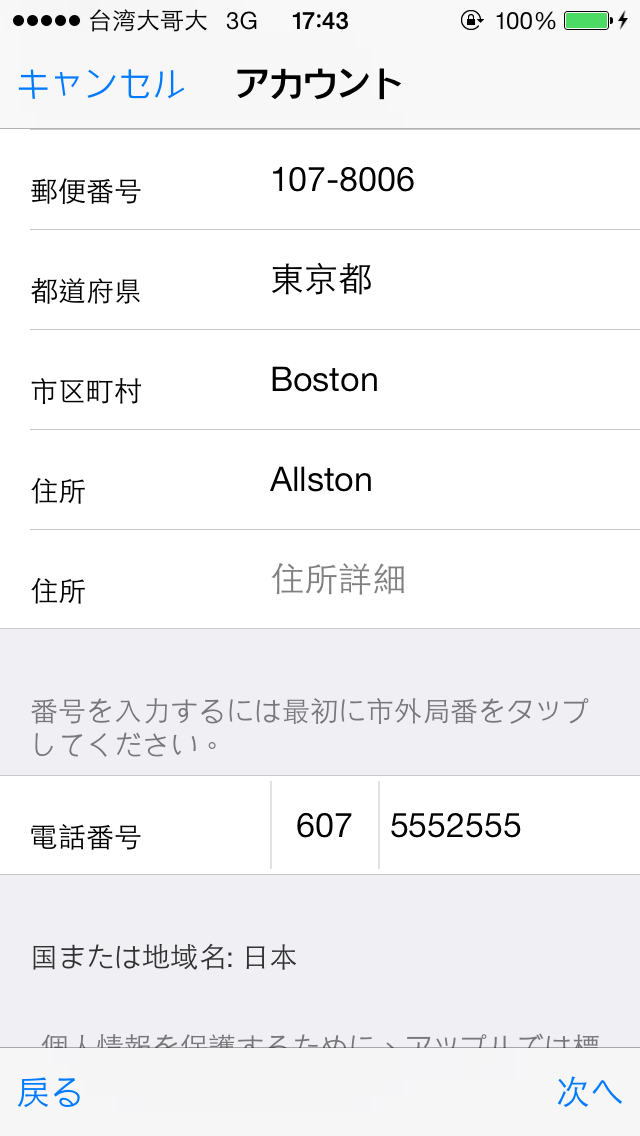Edit the area code field showing 607

pyautogui.click(x=325, y=825)
